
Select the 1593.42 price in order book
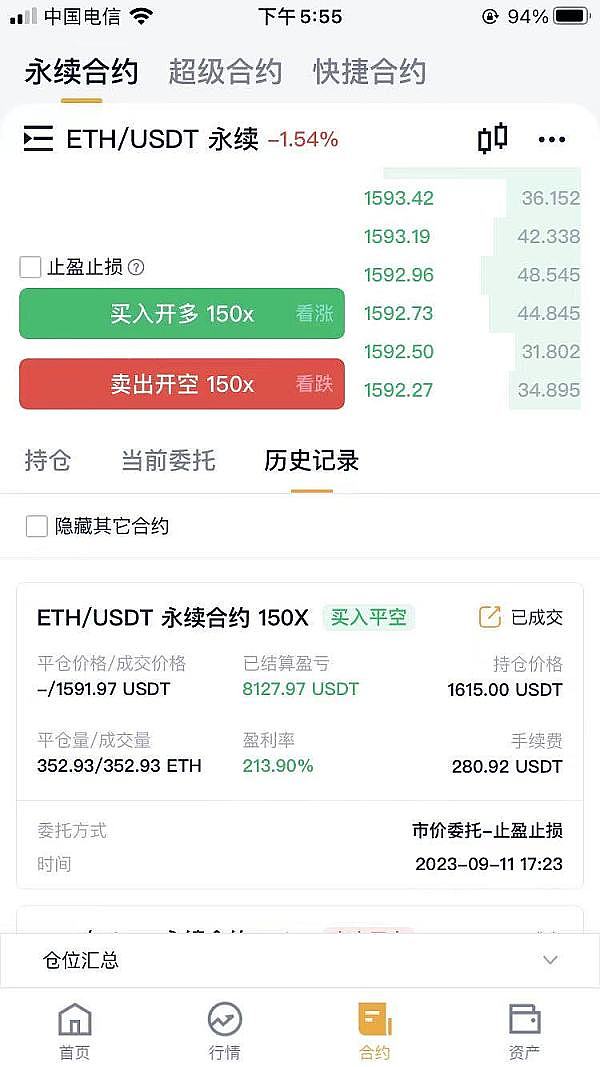[398, 198]
